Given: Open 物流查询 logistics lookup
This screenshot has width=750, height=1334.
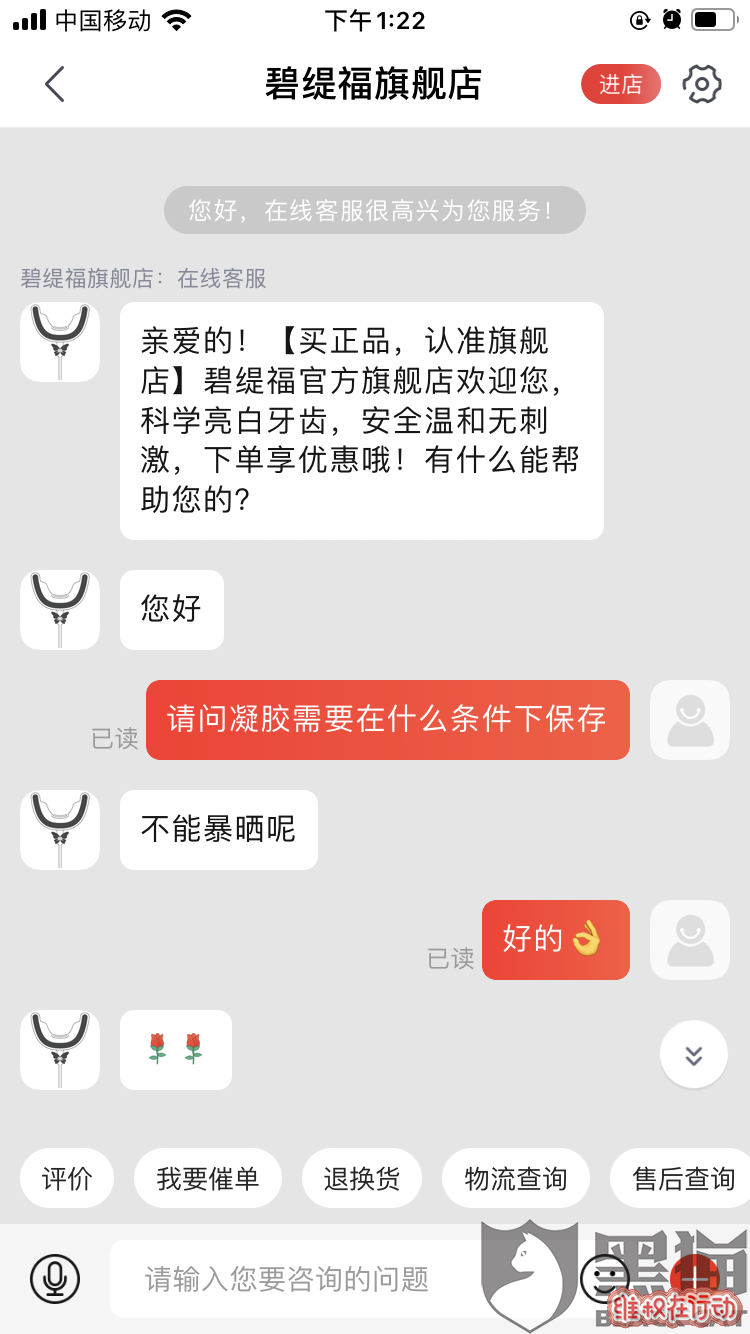Looking at the screenshot, I should tap(516, 1179).
